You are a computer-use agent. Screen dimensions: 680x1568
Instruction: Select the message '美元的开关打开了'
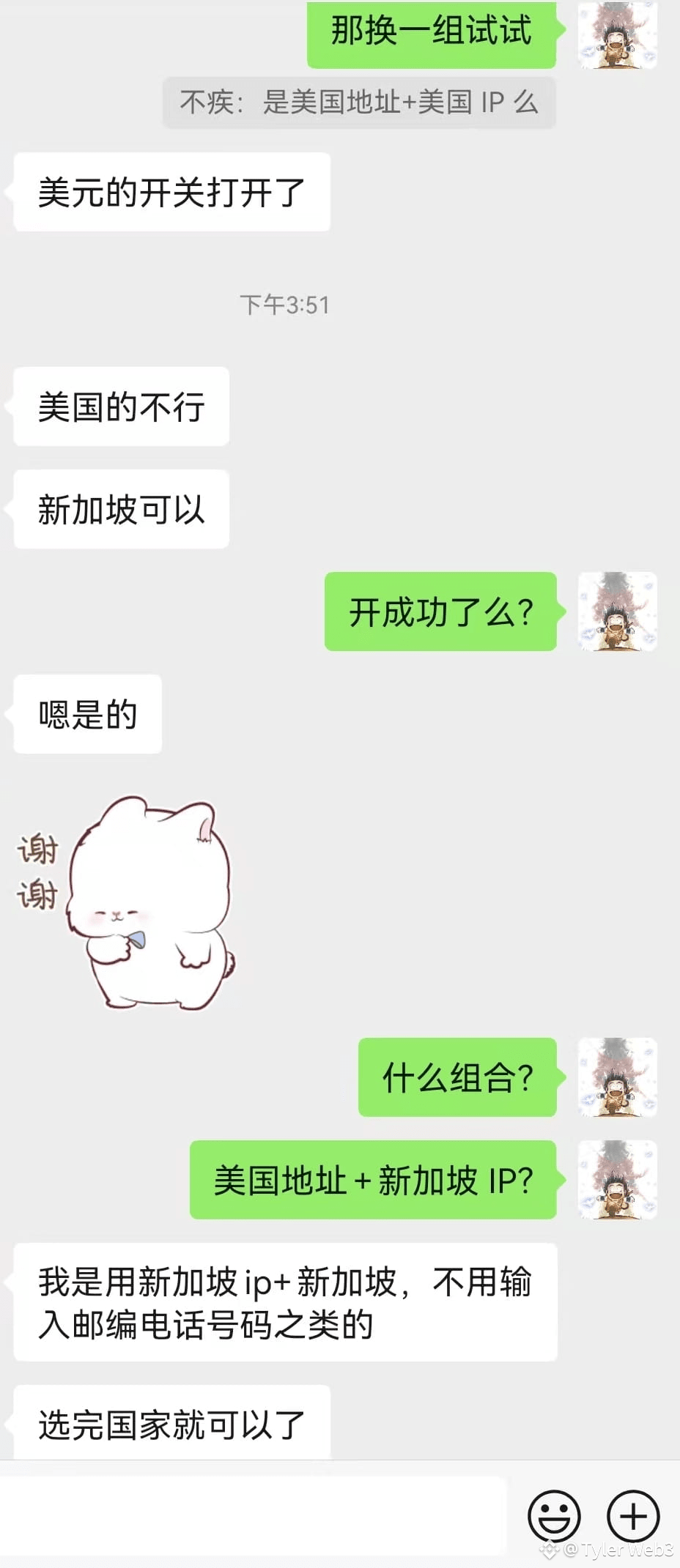point(170,192)
